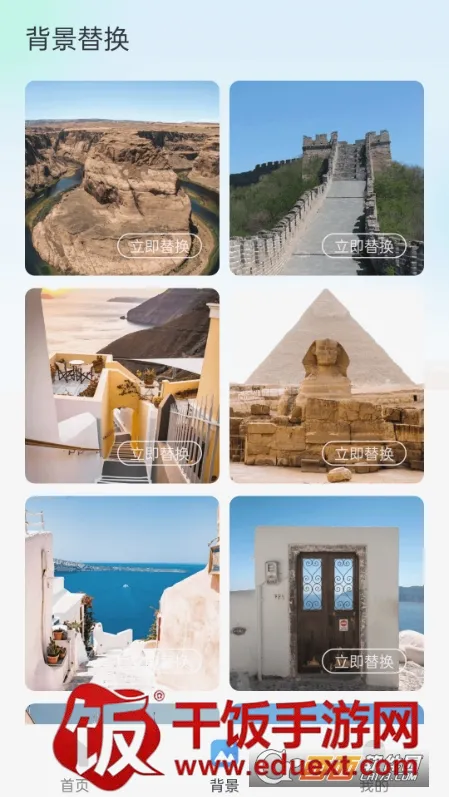Open the blue sea Santorini background tile
Viewport: 449px width, 797px height.
pyautogui.click(x=122, y=593)
